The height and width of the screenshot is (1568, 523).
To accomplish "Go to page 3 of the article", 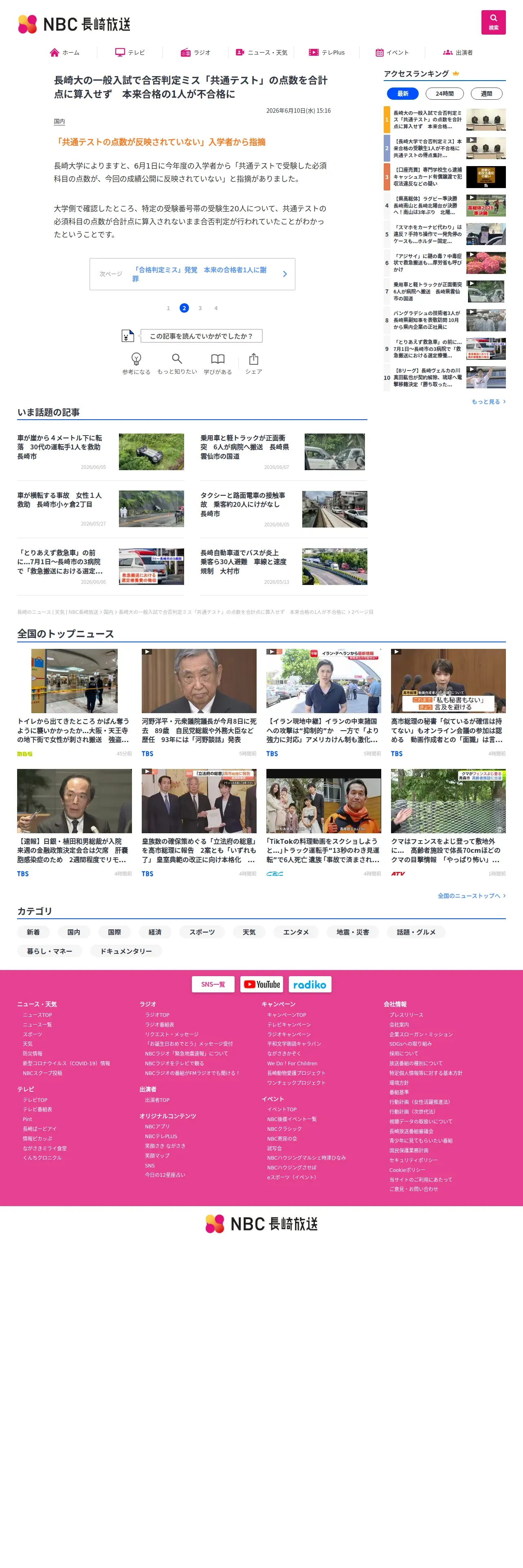I will [200, 308].
